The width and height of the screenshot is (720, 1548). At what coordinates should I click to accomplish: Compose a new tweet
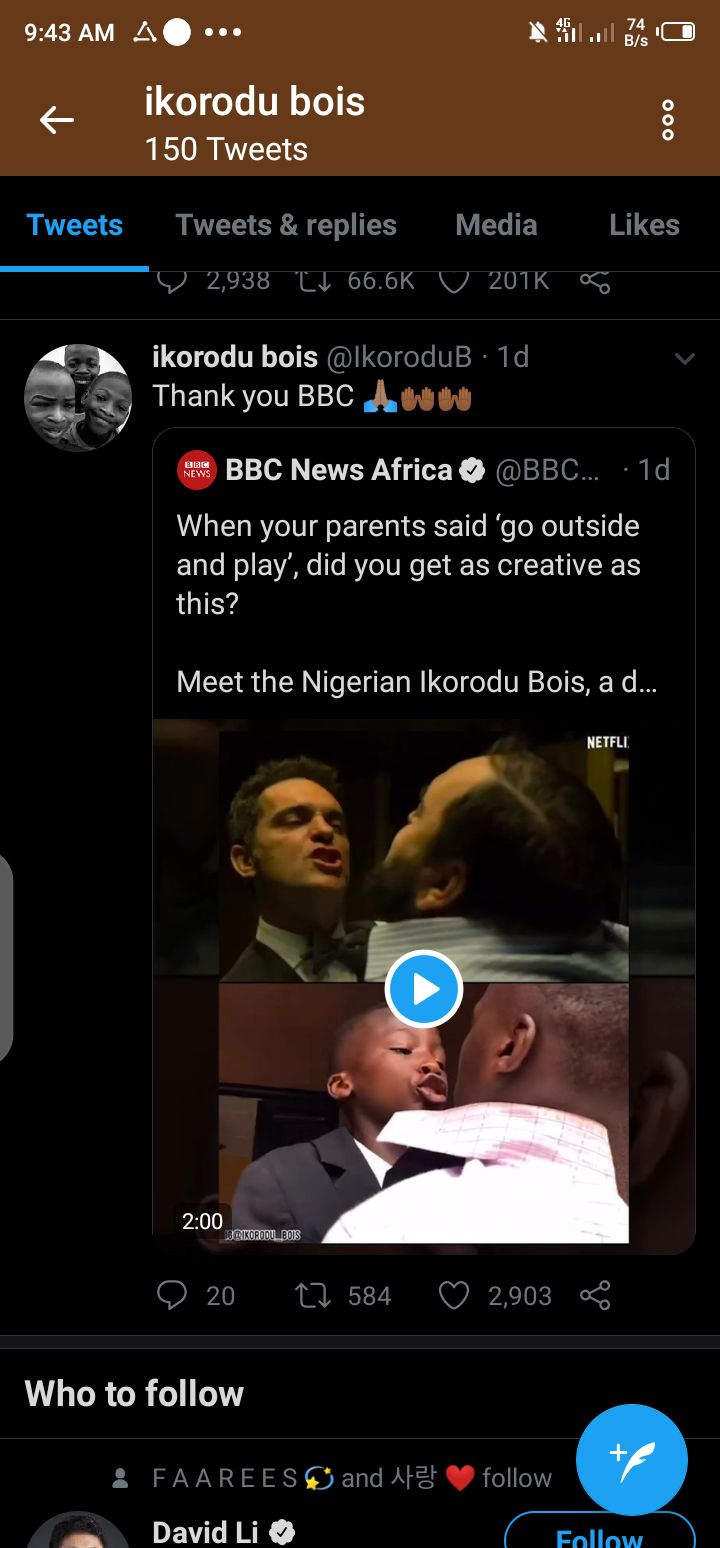pyautogui.click(x=632, y=1460)
